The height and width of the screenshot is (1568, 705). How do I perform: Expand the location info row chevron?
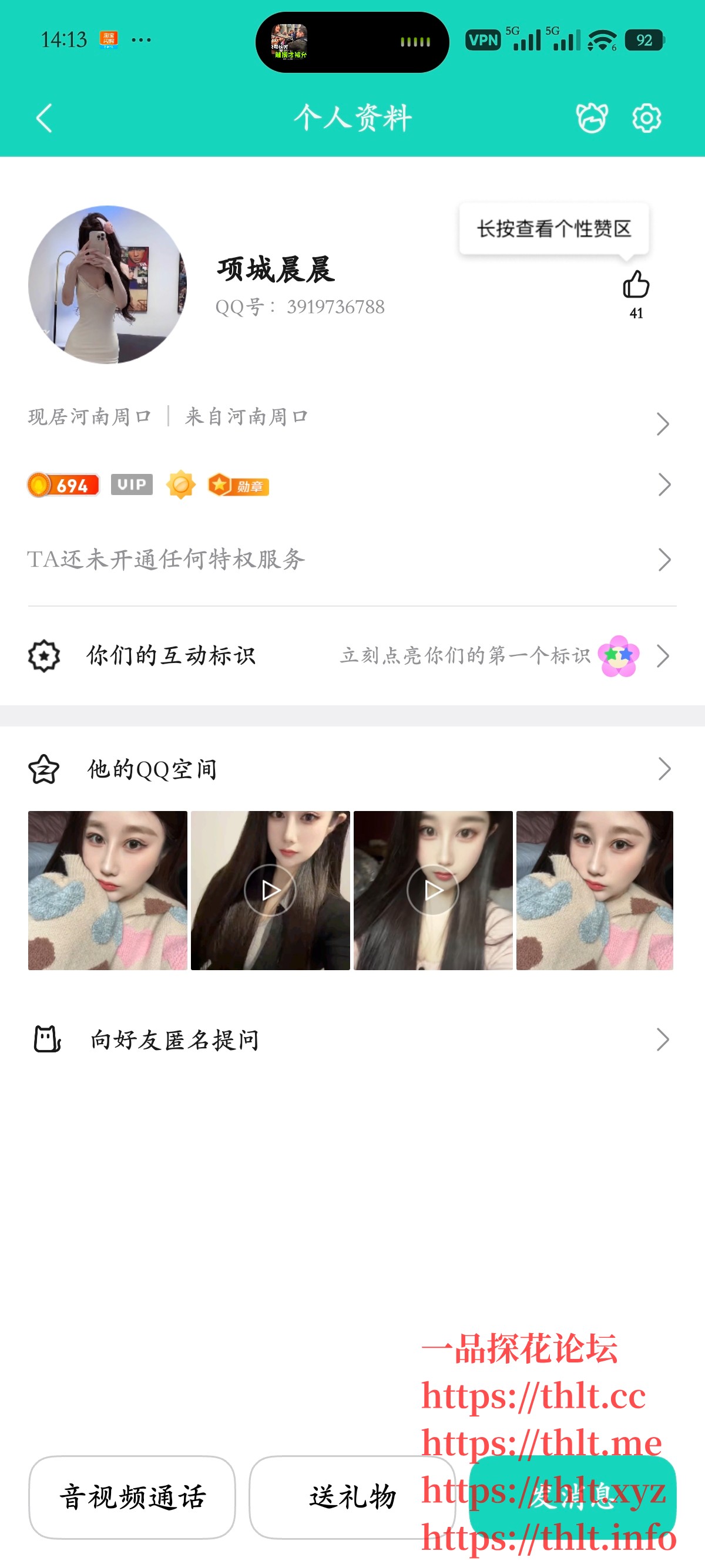pyautogui.click(x=663, y=423)
